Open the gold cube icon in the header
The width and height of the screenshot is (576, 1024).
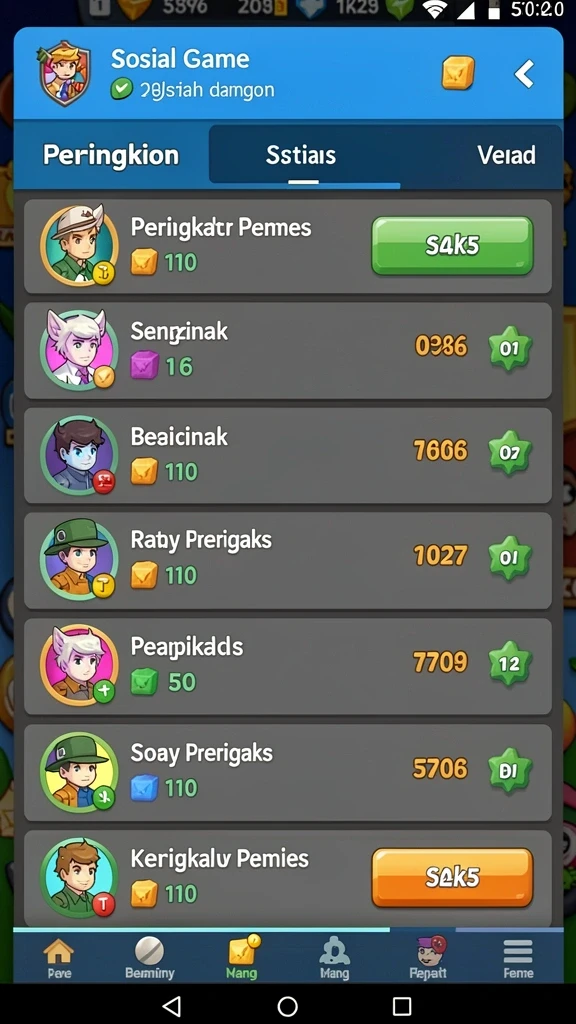(x=458, y=72)
